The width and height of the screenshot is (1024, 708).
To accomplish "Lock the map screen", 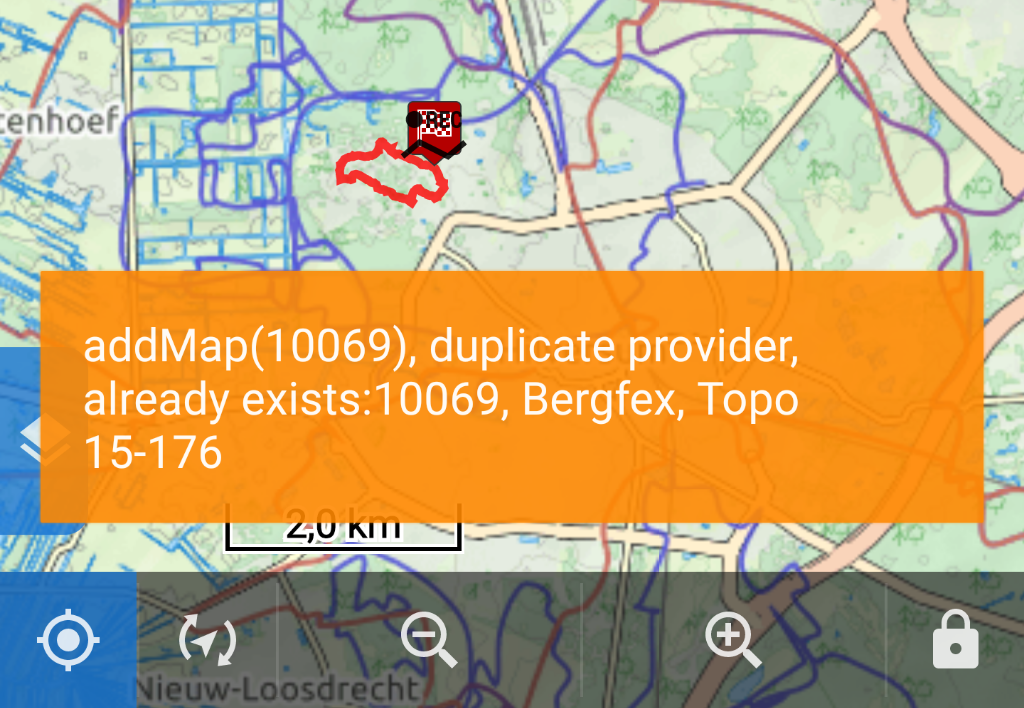I will coord(955,640).
